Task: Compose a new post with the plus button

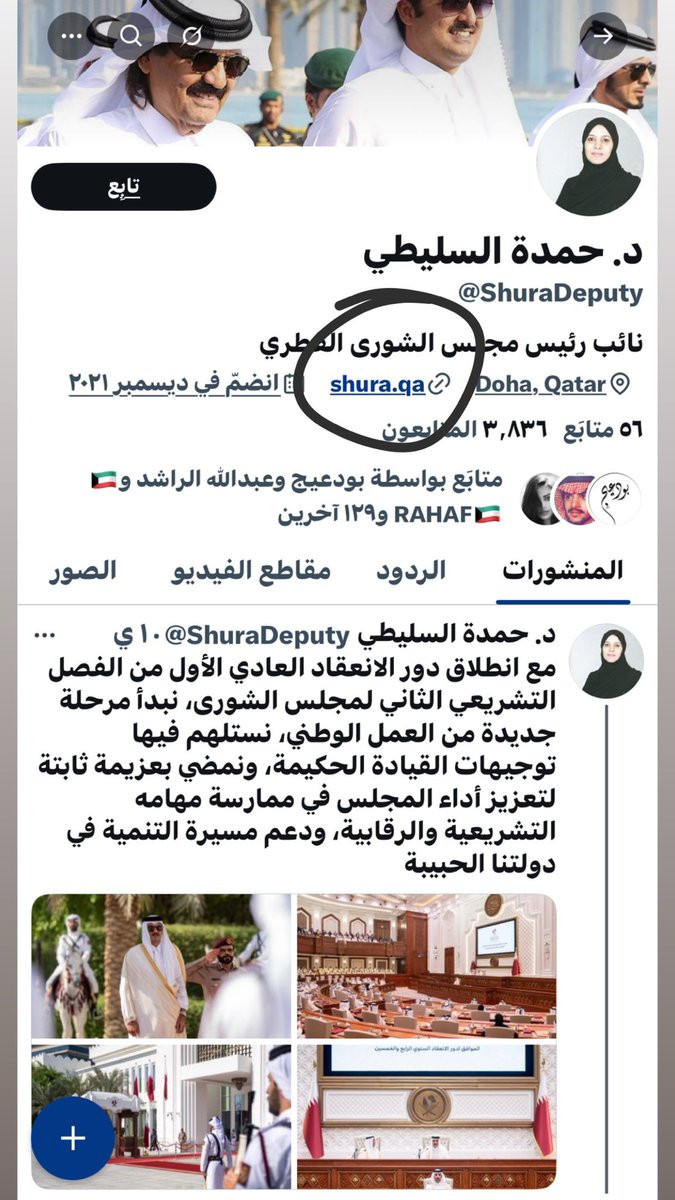Action: coord(72,1138)
